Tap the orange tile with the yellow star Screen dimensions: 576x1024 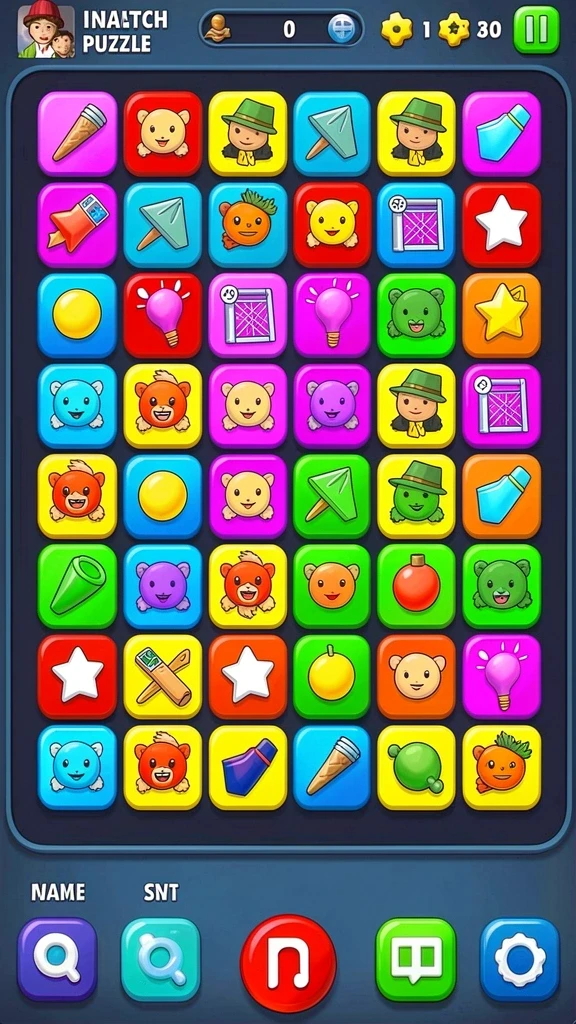pos(502,315)
